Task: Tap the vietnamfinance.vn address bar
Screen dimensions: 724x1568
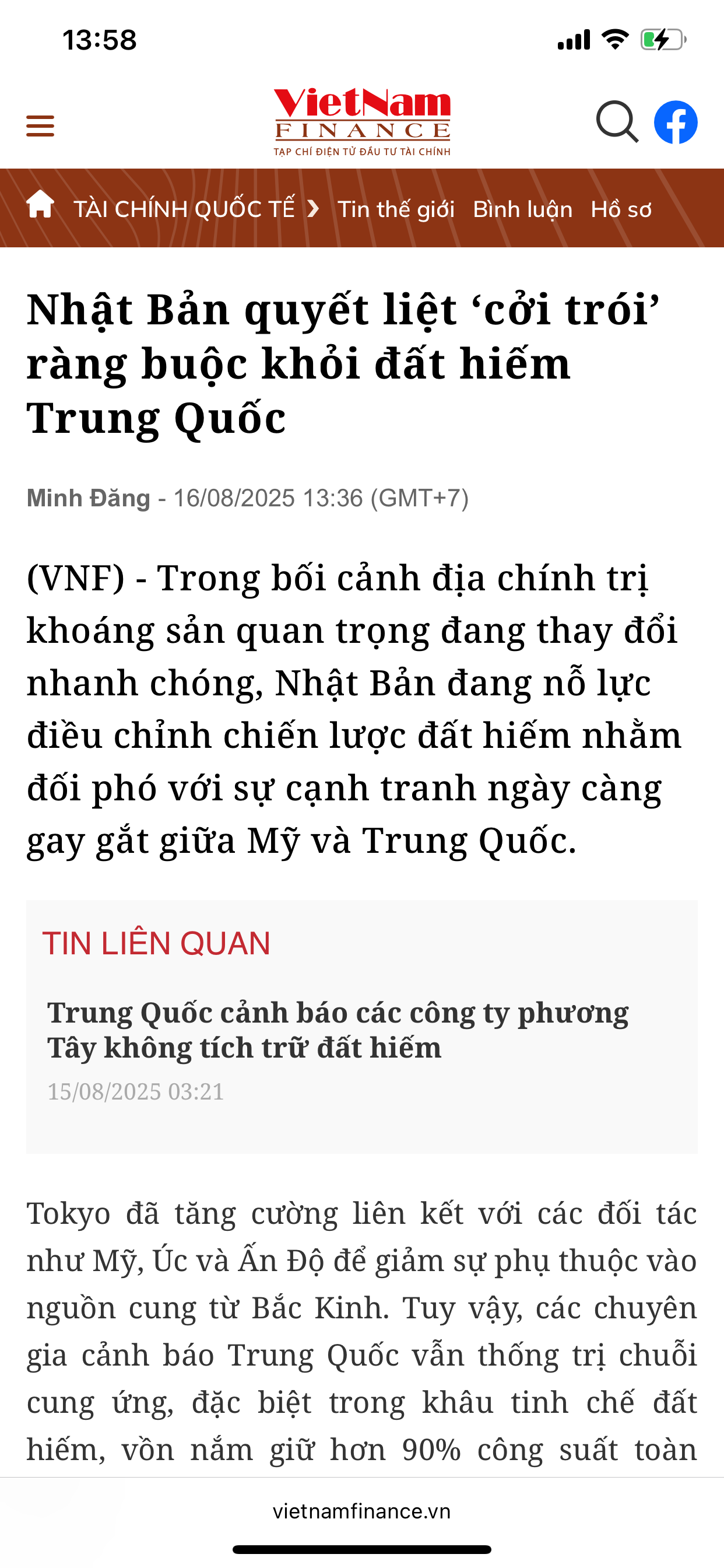Action: (361, 1511)
